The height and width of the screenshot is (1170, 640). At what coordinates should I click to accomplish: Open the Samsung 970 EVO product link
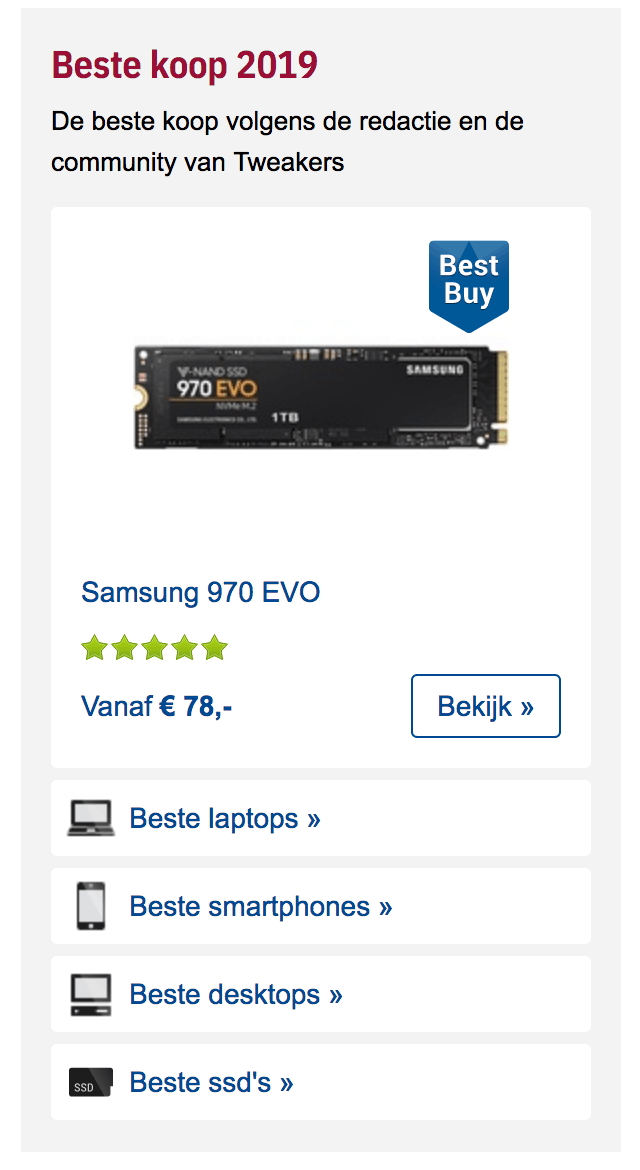(x=201, y=592)
